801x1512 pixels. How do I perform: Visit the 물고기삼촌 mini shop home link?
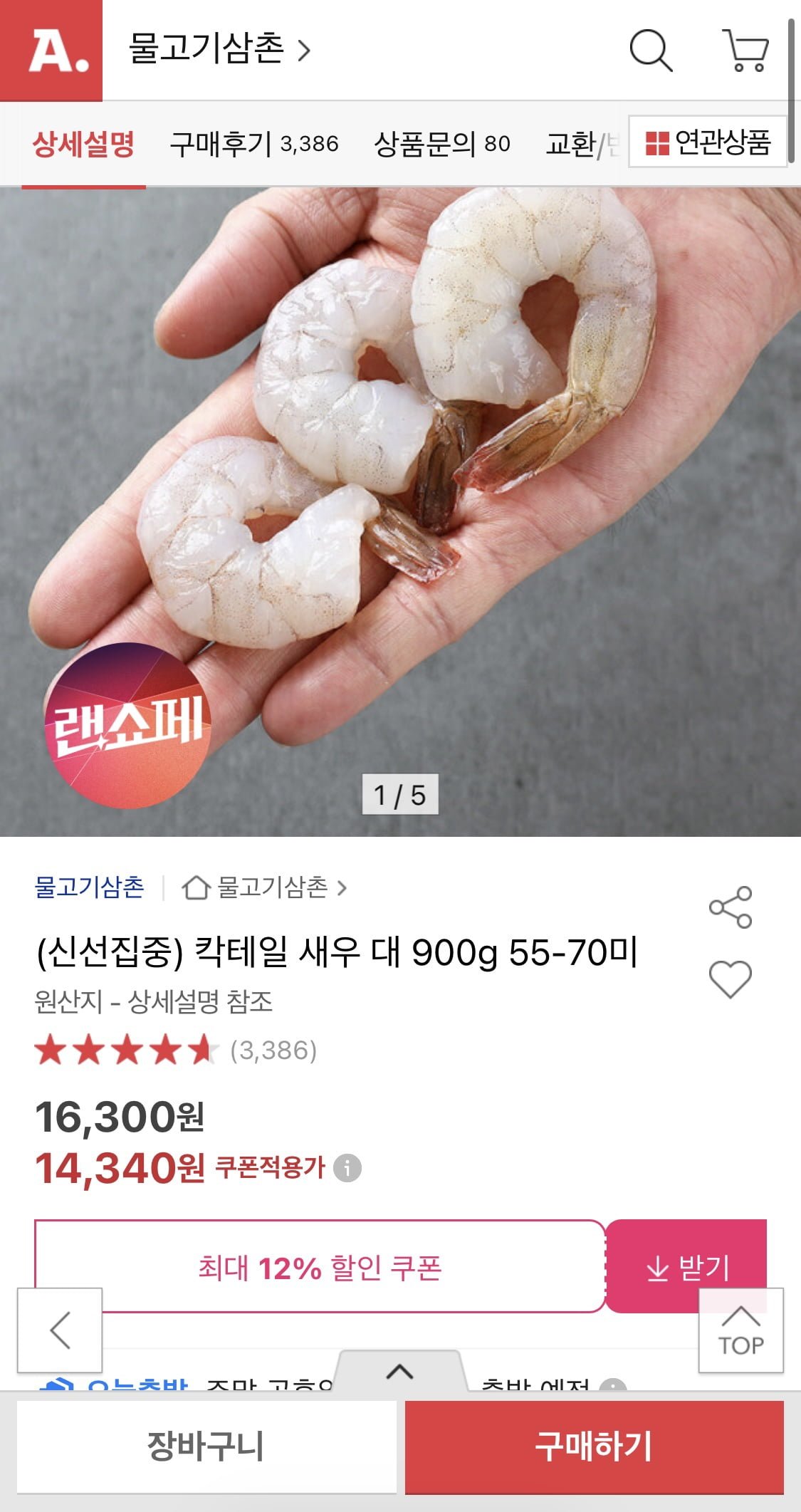click(265, 887)
